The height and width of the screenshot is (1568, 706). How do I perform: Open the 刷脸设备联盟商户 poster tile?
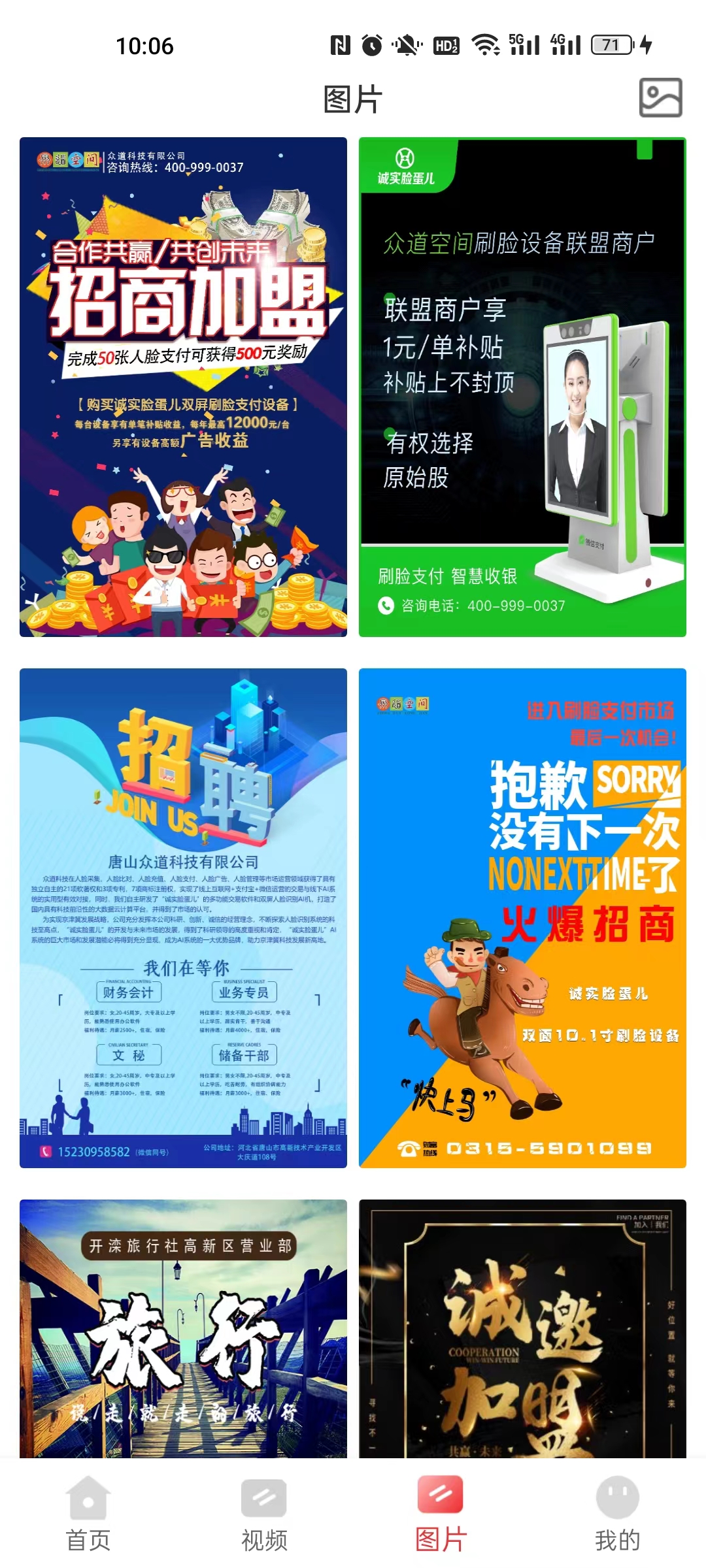tap(522, 387)
